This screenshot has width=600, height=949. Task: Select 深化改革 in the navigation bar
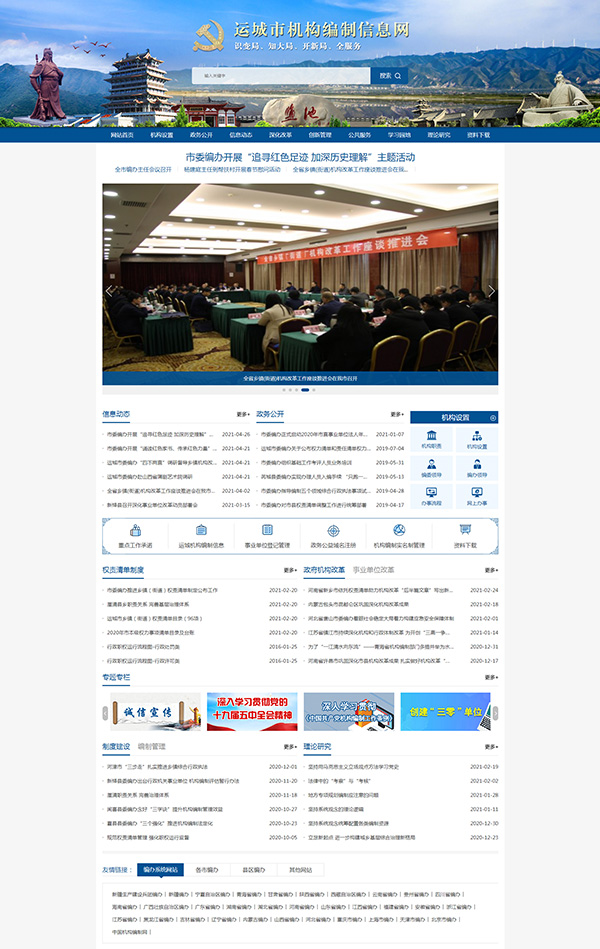pyautogui.click(x=281, y=134)
